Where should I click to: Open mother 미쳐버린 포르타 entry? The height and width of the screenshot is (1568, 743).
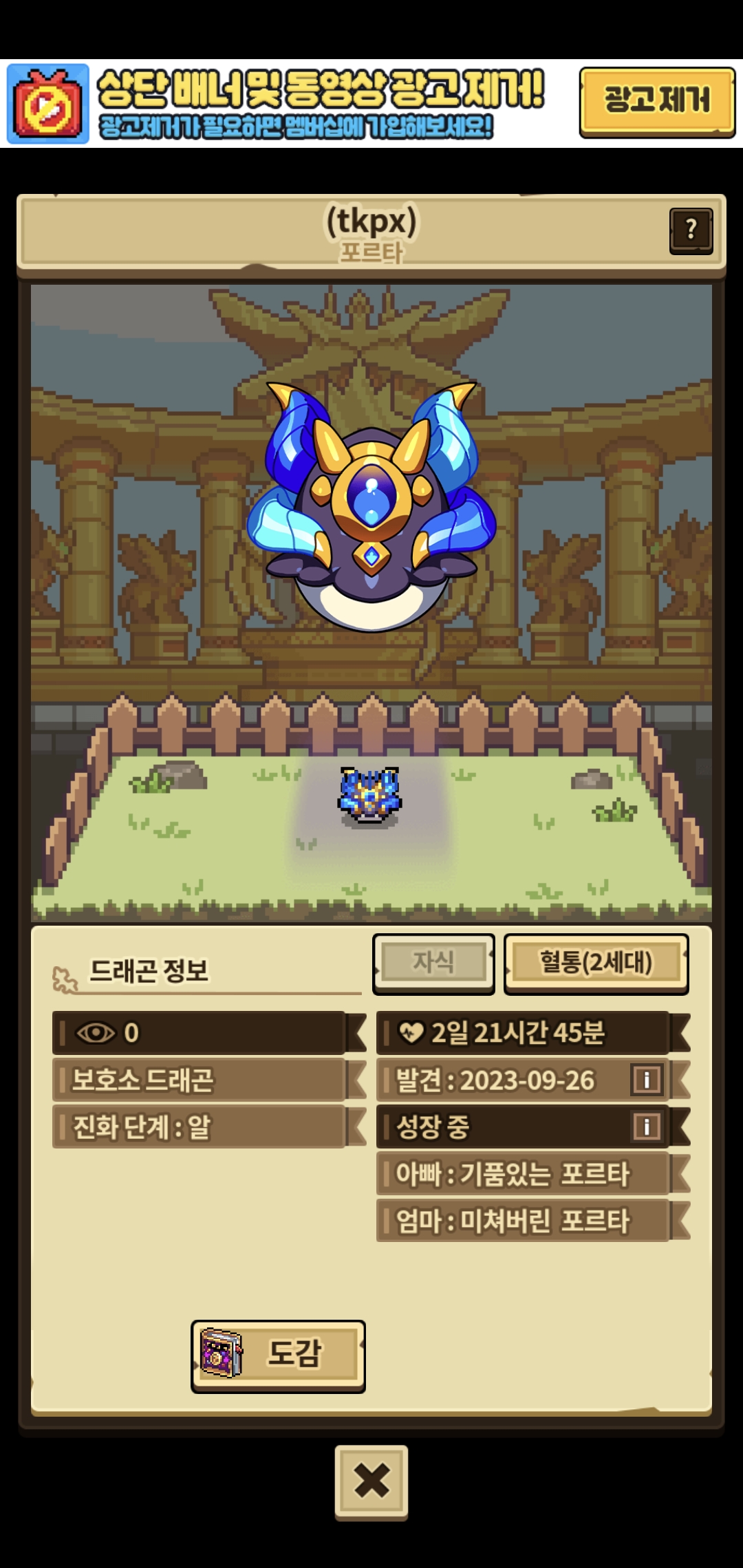(x=523, y=1220)
